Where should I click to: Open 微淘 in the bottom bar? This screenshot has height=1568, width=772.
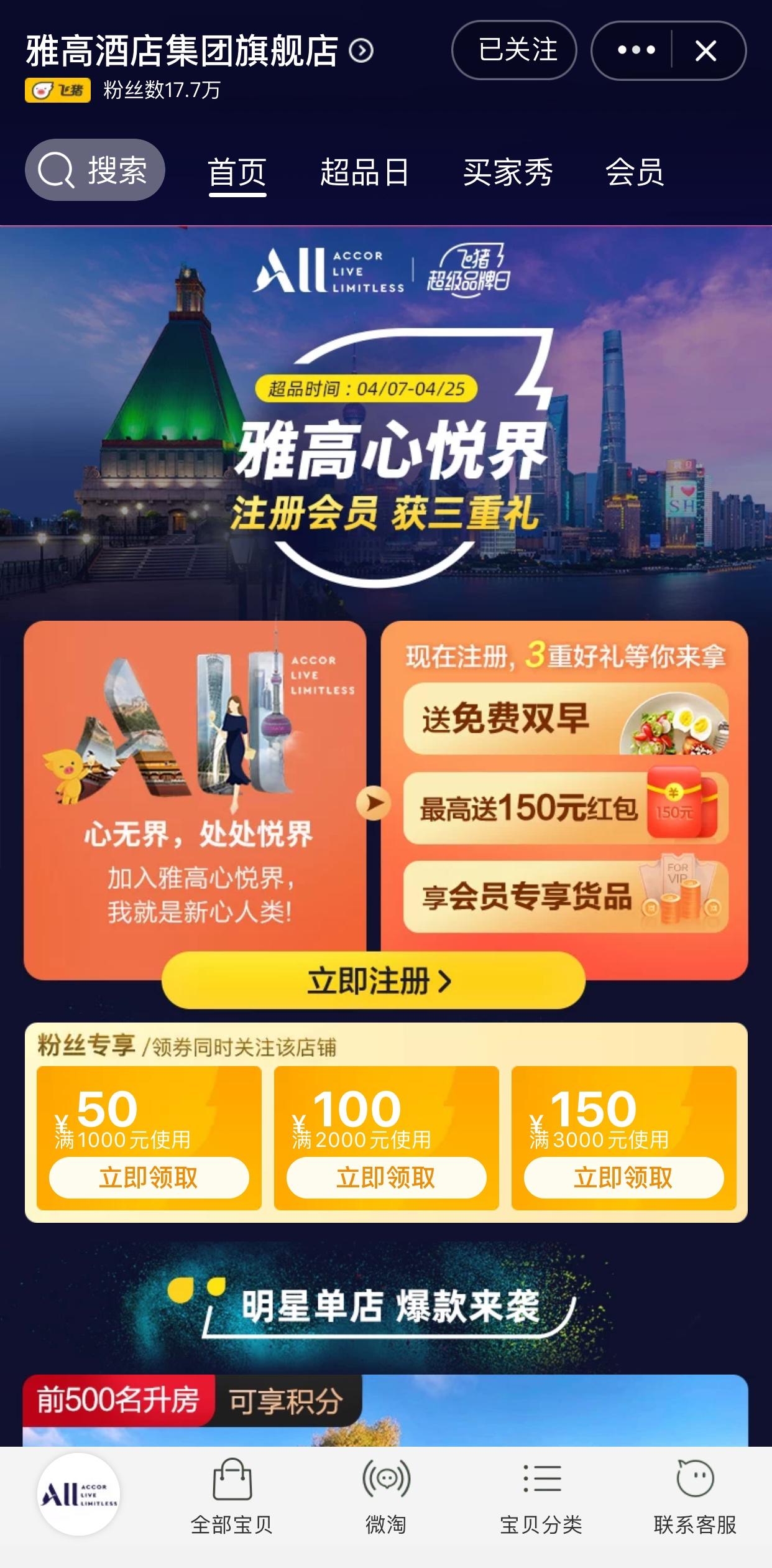386,1496
